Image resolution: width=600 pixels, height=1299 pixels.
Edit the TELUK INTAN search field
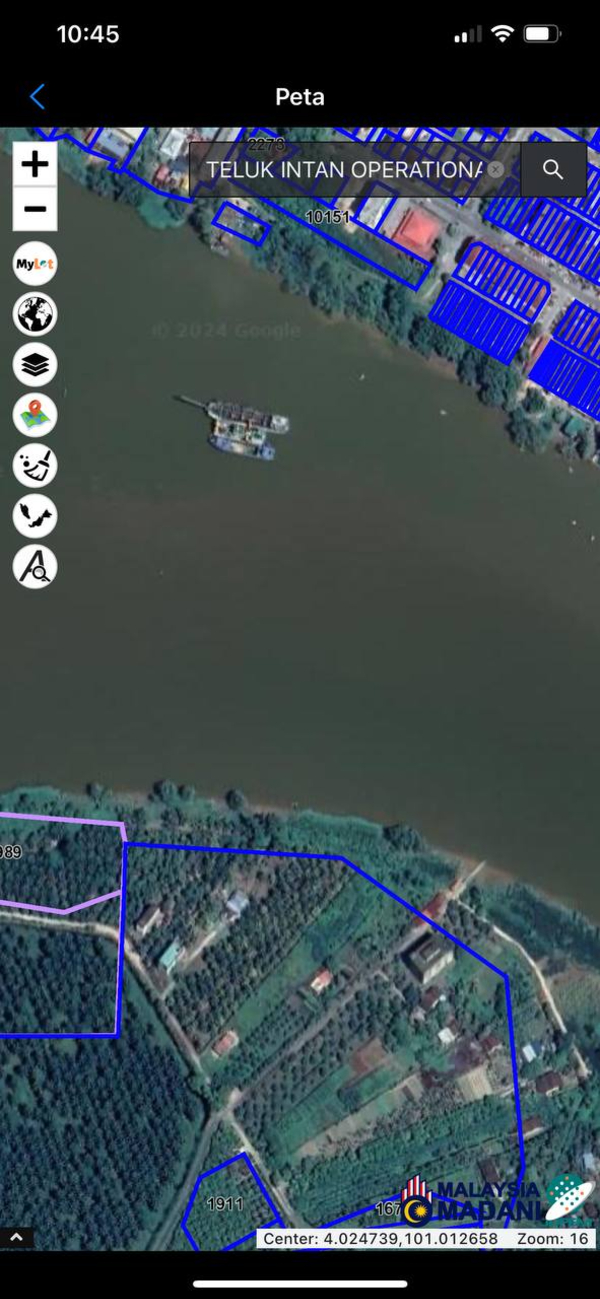pos(340,170)
